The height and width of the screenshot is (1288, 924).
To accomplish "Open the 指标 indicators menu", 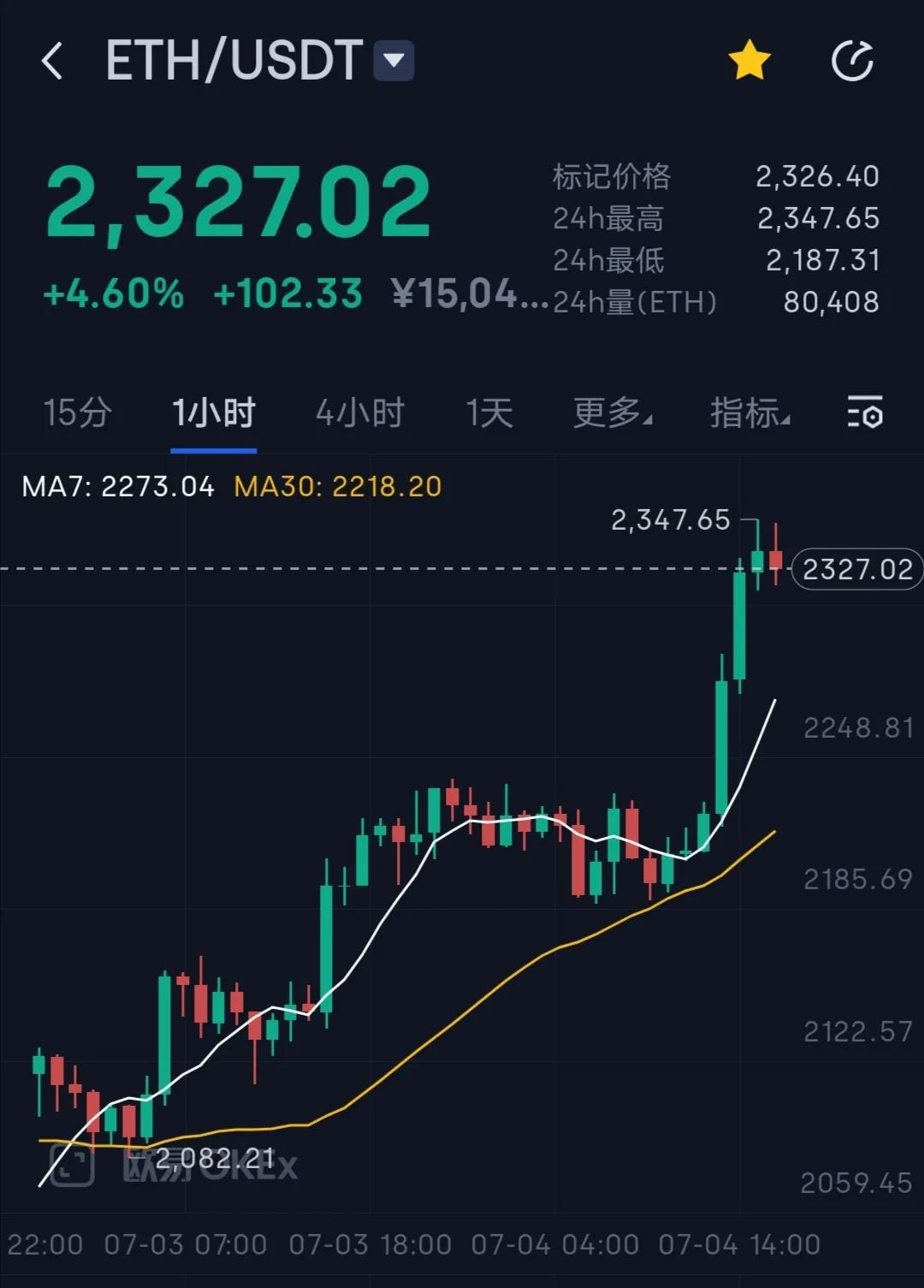I will 749,413.
